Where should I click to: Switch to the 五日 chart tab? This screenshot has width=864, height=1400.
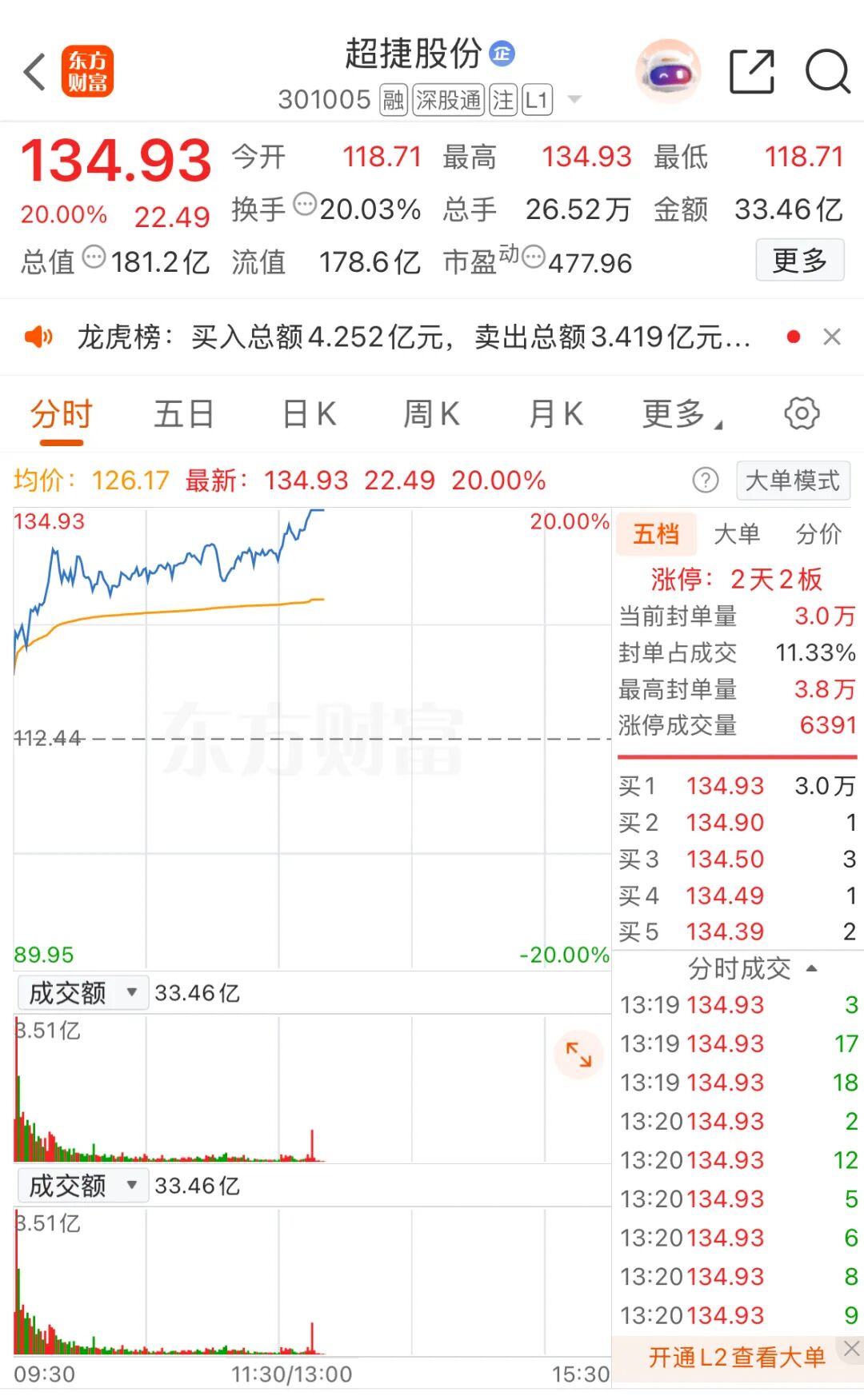click(183, 414)
